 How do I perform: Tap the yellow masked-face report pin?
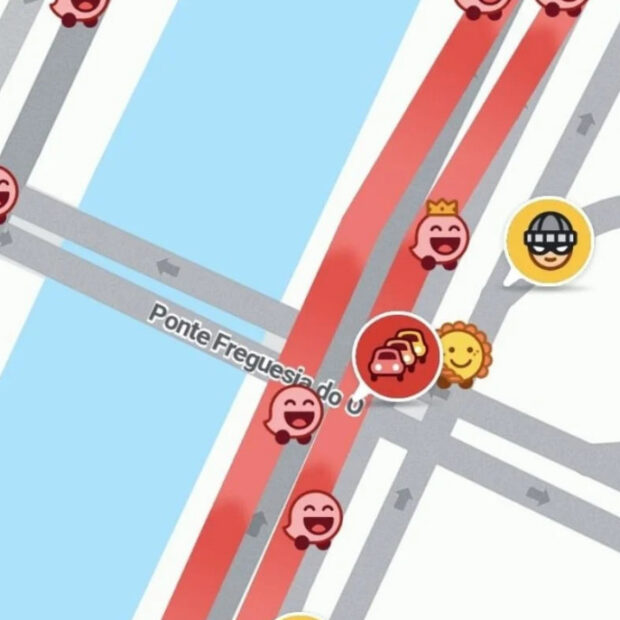pyautogui.click(x=548, y=241)
